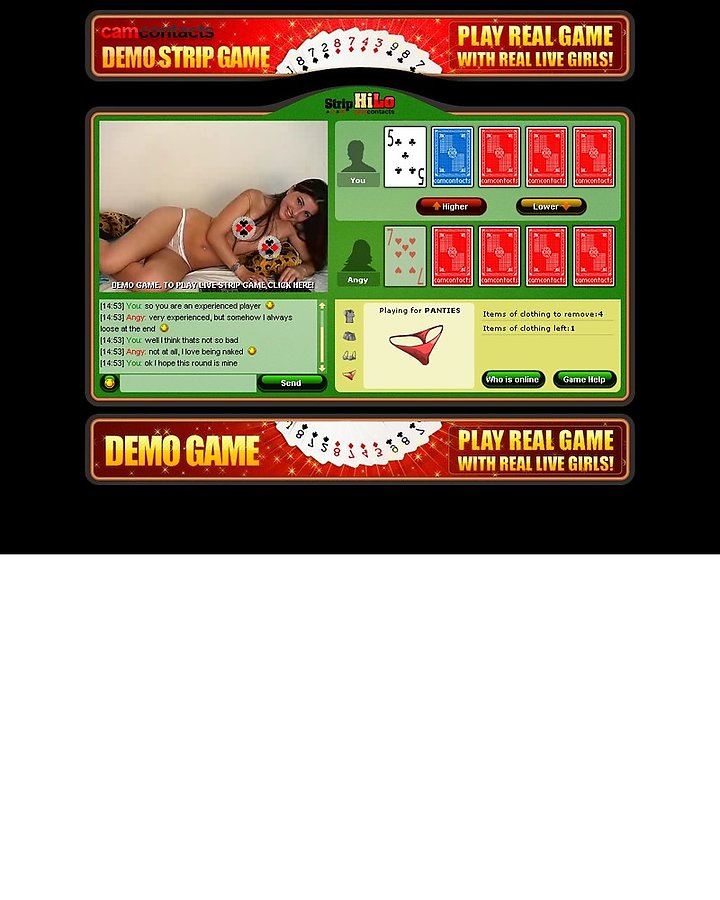720x900 pixels.
Task: Send the chat message
Action: (291, 383)
